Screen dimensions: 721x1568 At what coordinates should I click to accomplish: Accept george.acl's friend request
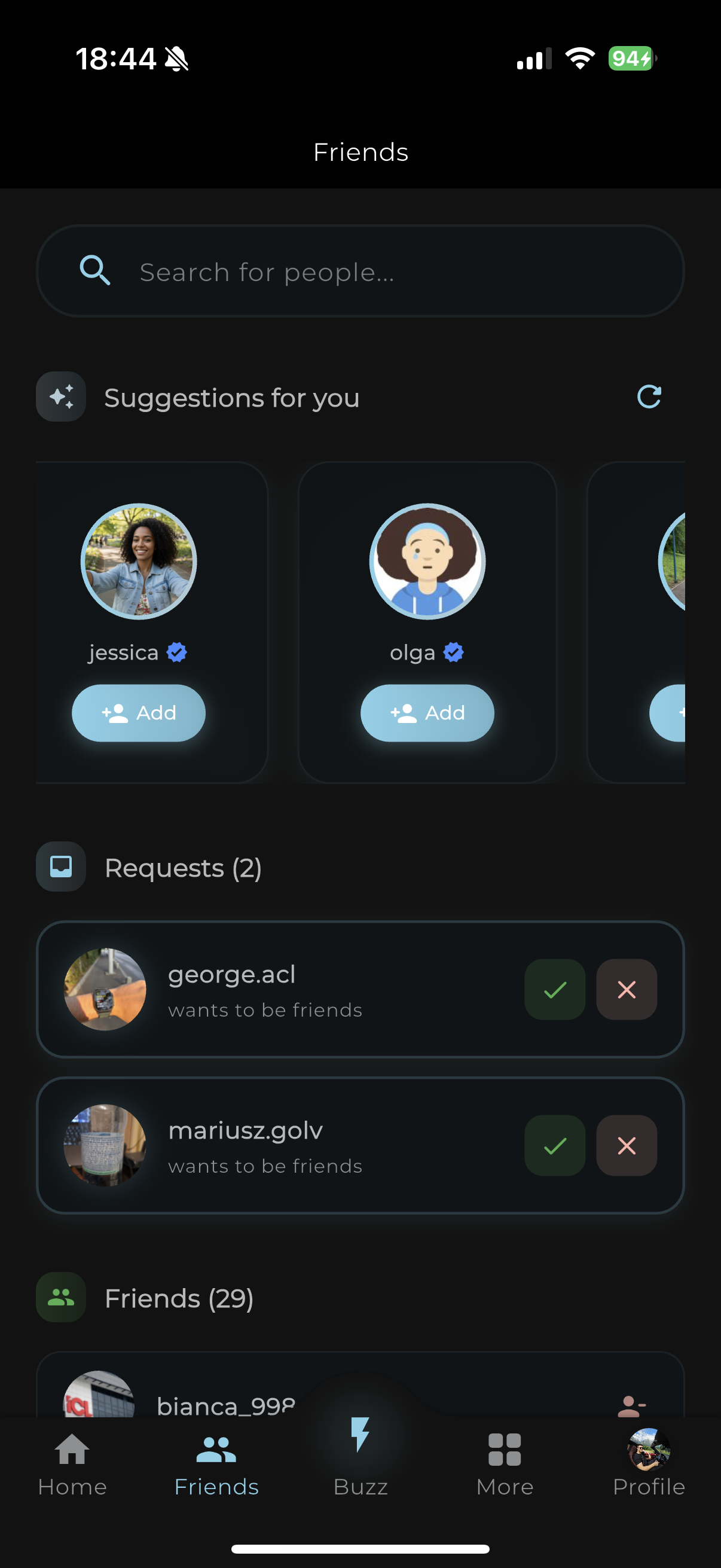[x=554, y=989]
